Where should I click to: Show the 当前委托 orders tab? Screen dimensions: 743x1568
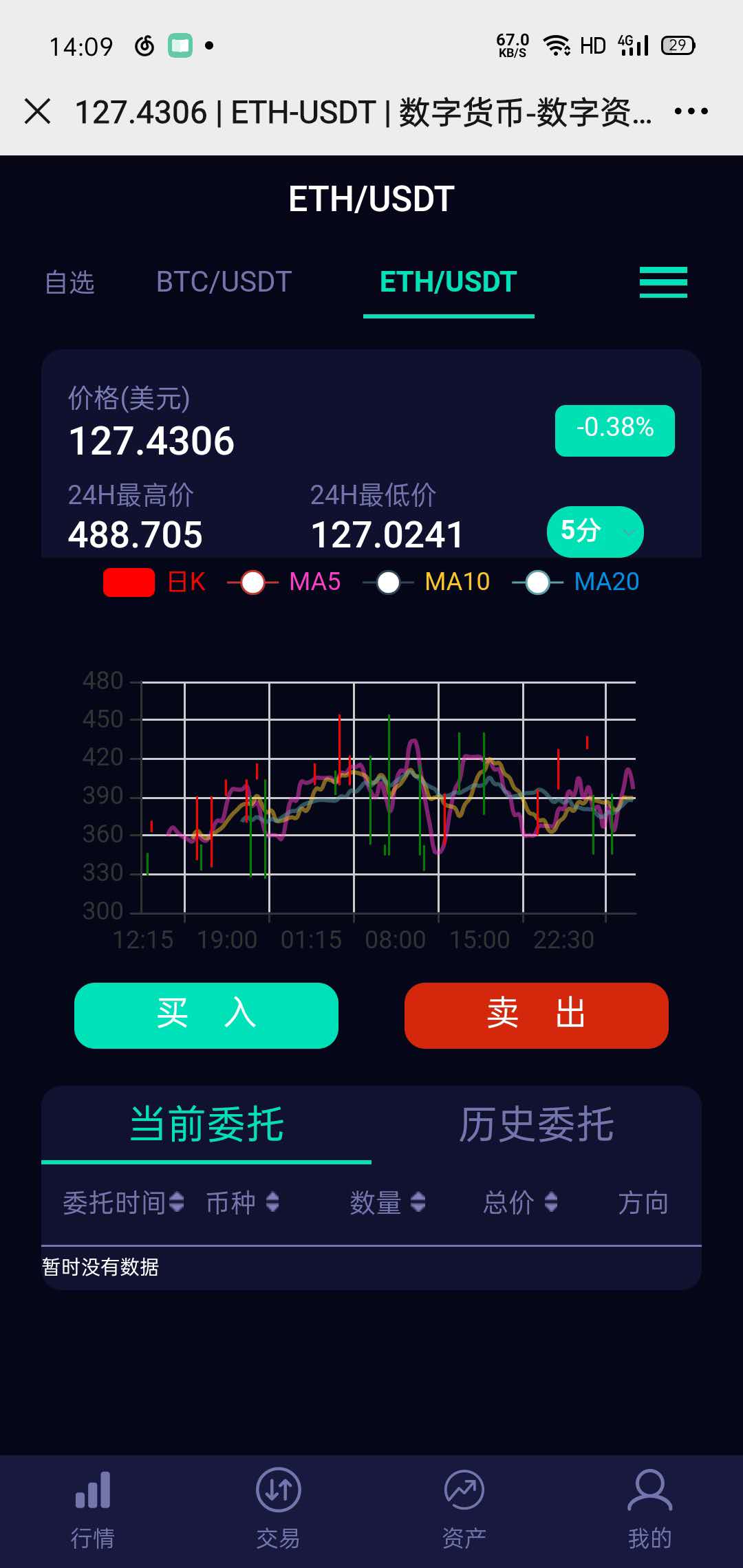(x=206, y=1124)
